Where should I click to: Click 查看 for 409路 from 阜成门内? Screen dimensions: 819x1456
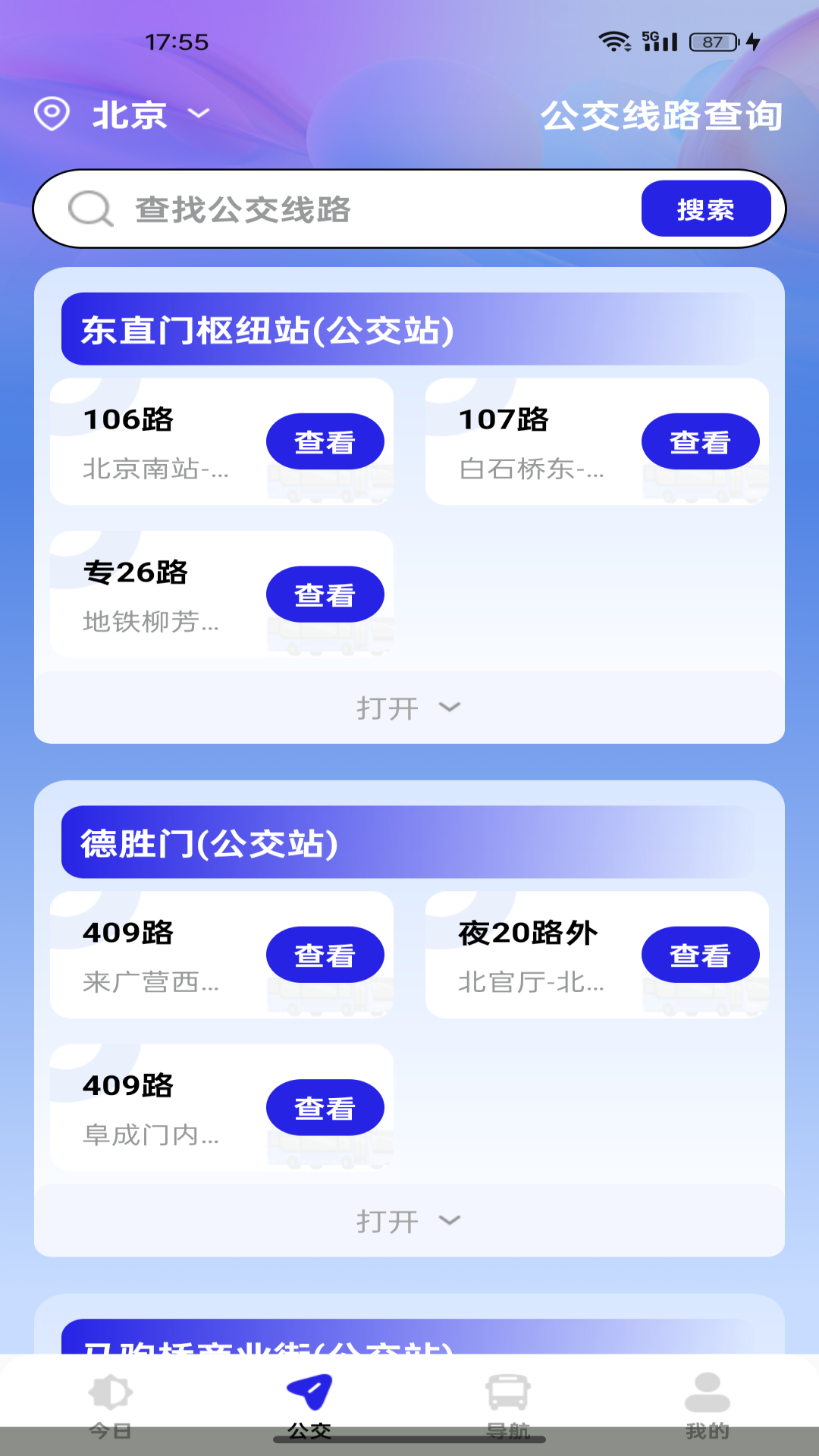[325, 1107]
